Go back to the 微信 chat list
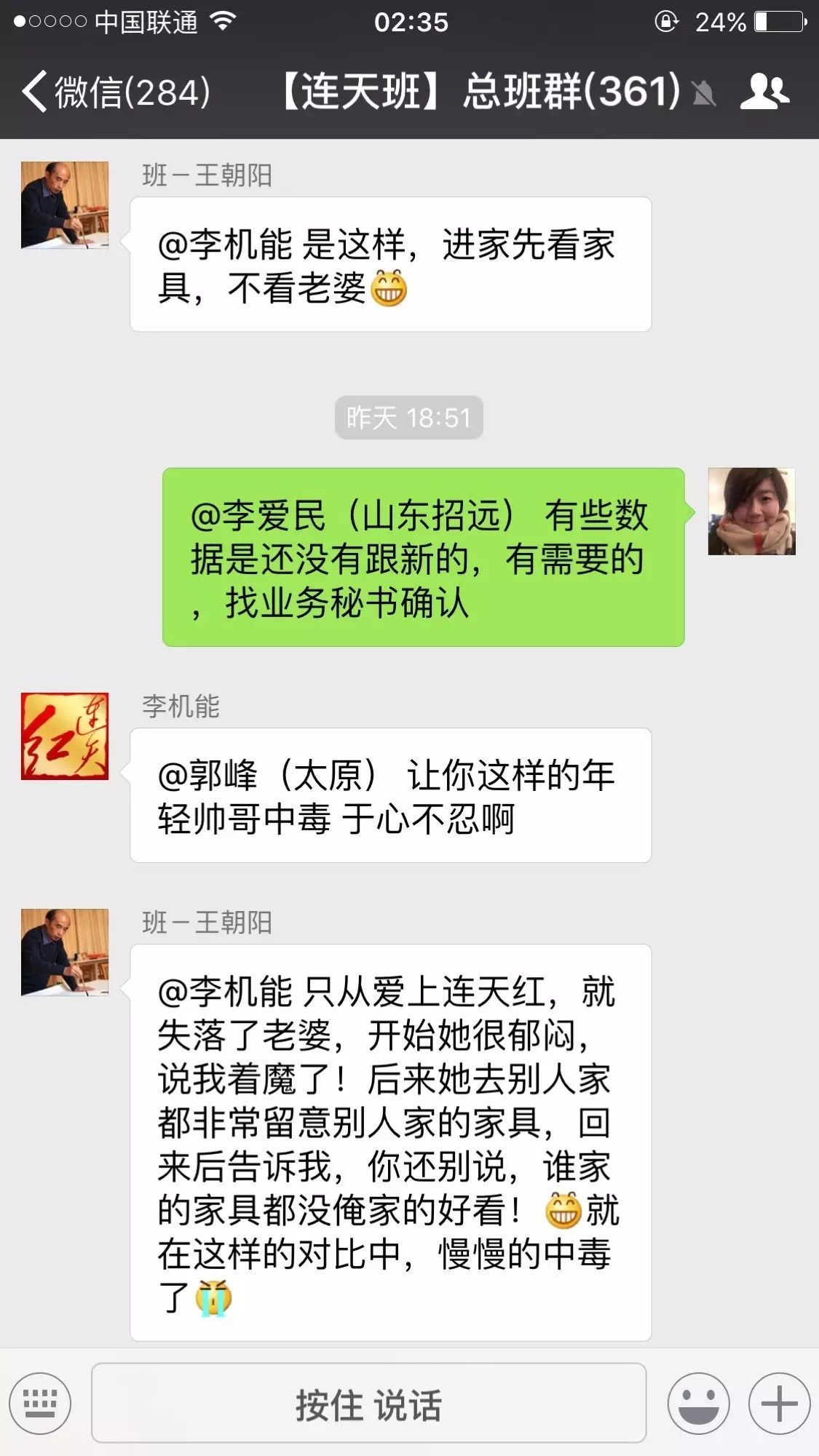819x1456 pixels. tap(116, 92)
